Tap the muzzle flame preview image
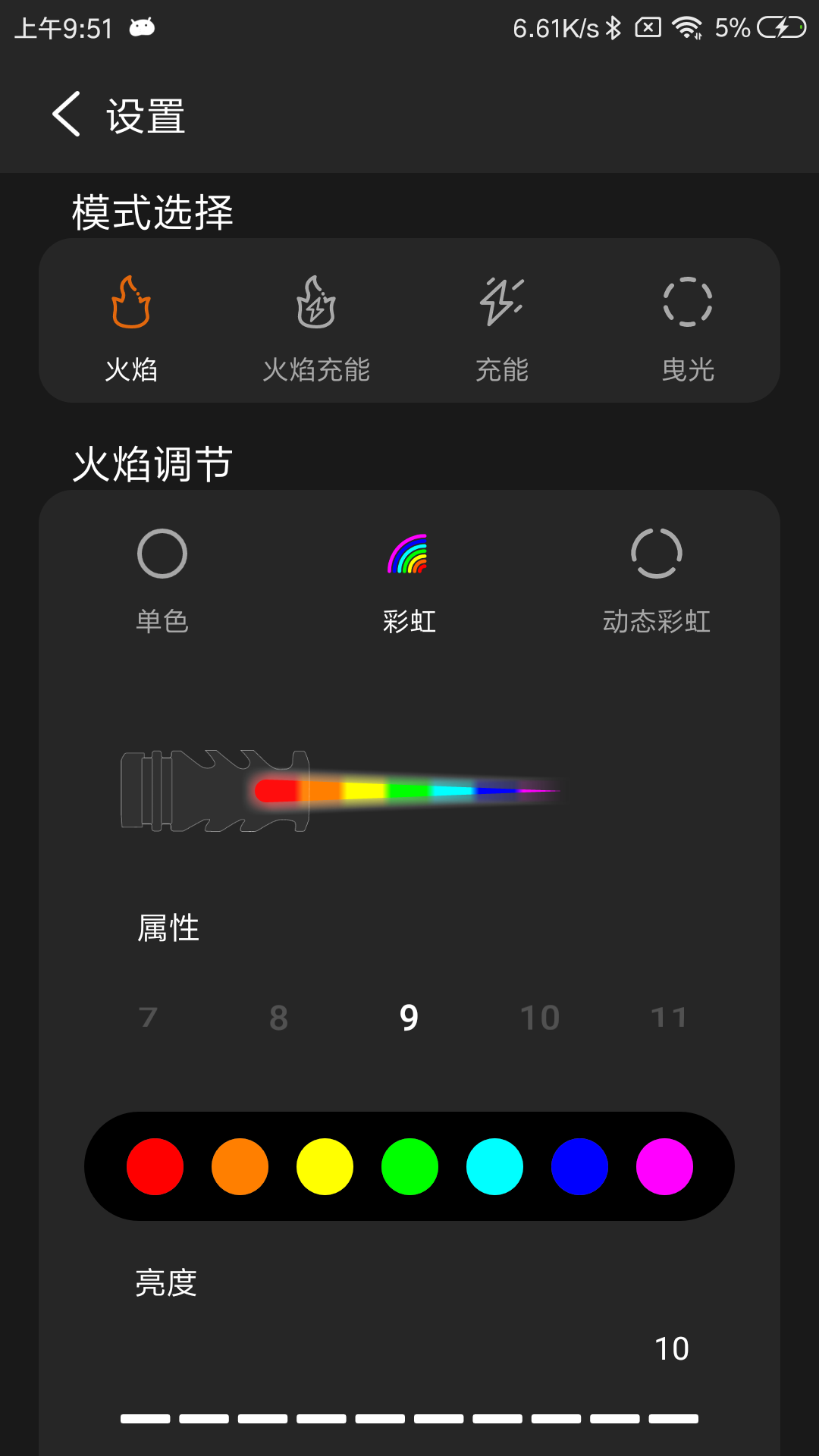The image size is (819, 1456). click(x=341, y=789)
